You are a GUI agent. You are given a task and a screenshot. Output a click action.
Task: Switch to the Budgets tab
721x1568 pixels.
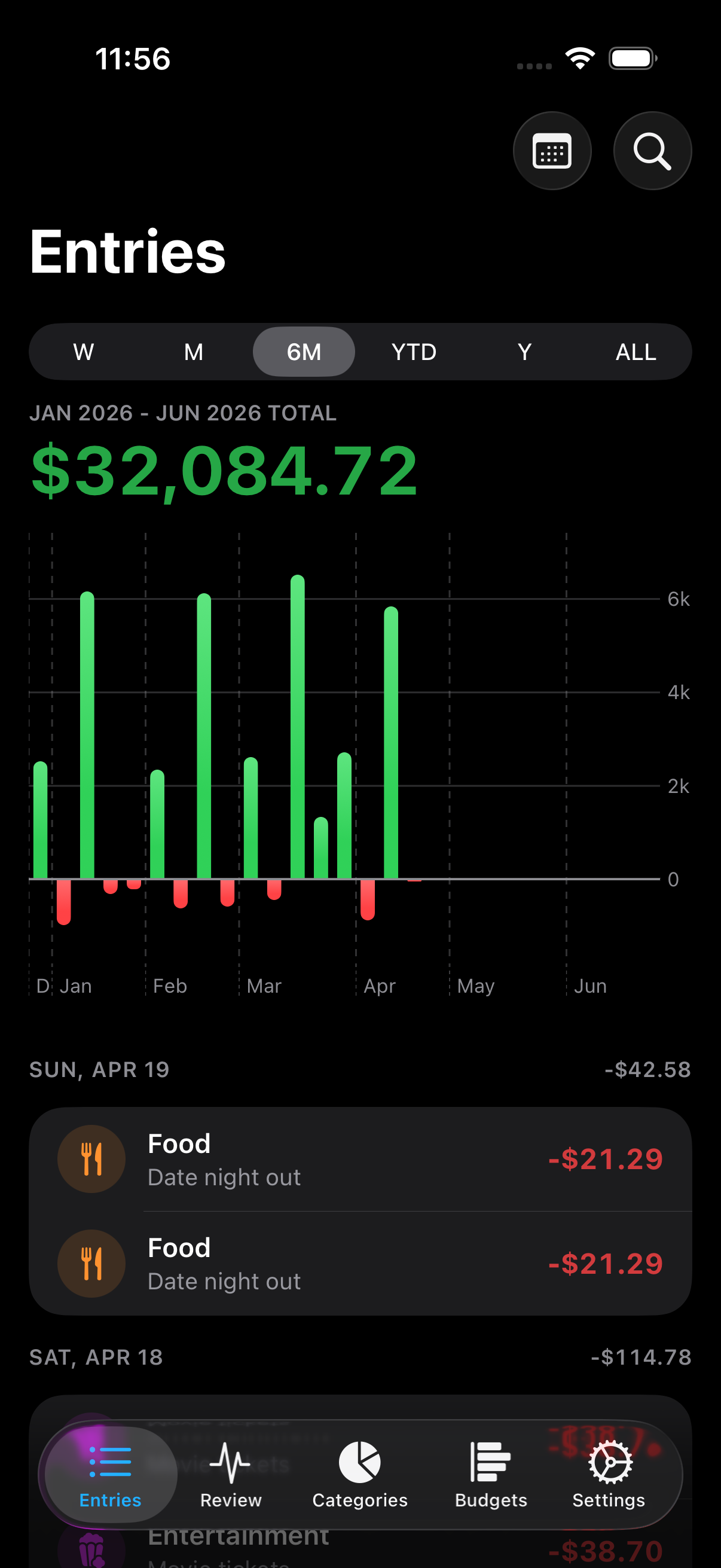click(x=490, y=1474)
